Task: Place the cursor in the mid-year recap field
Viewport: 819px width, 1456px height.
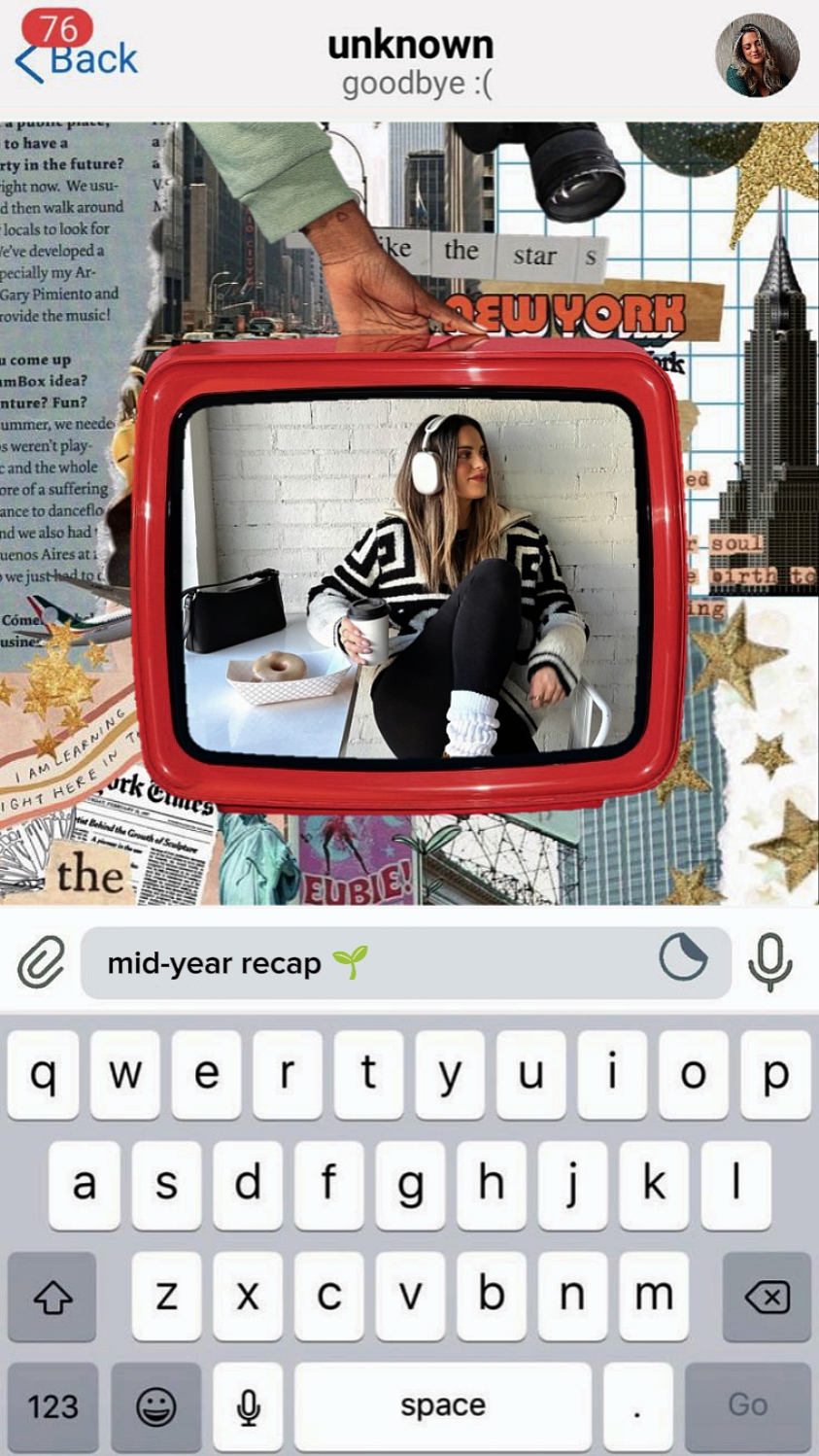Action: pos(389,961)
